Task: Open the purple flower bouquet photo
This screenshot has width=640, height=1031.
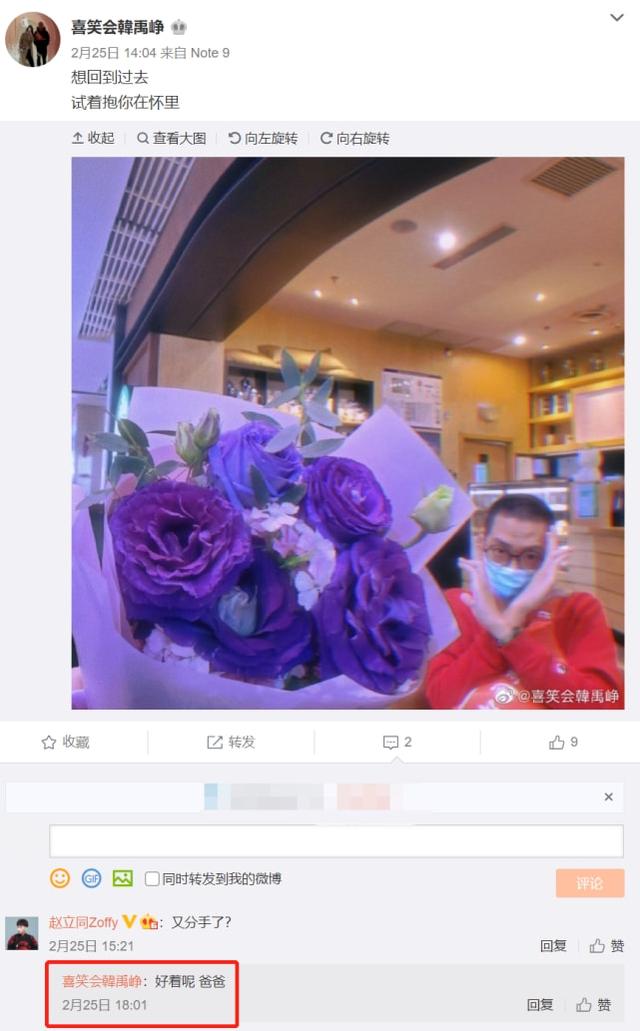Action: coord(347,432)
